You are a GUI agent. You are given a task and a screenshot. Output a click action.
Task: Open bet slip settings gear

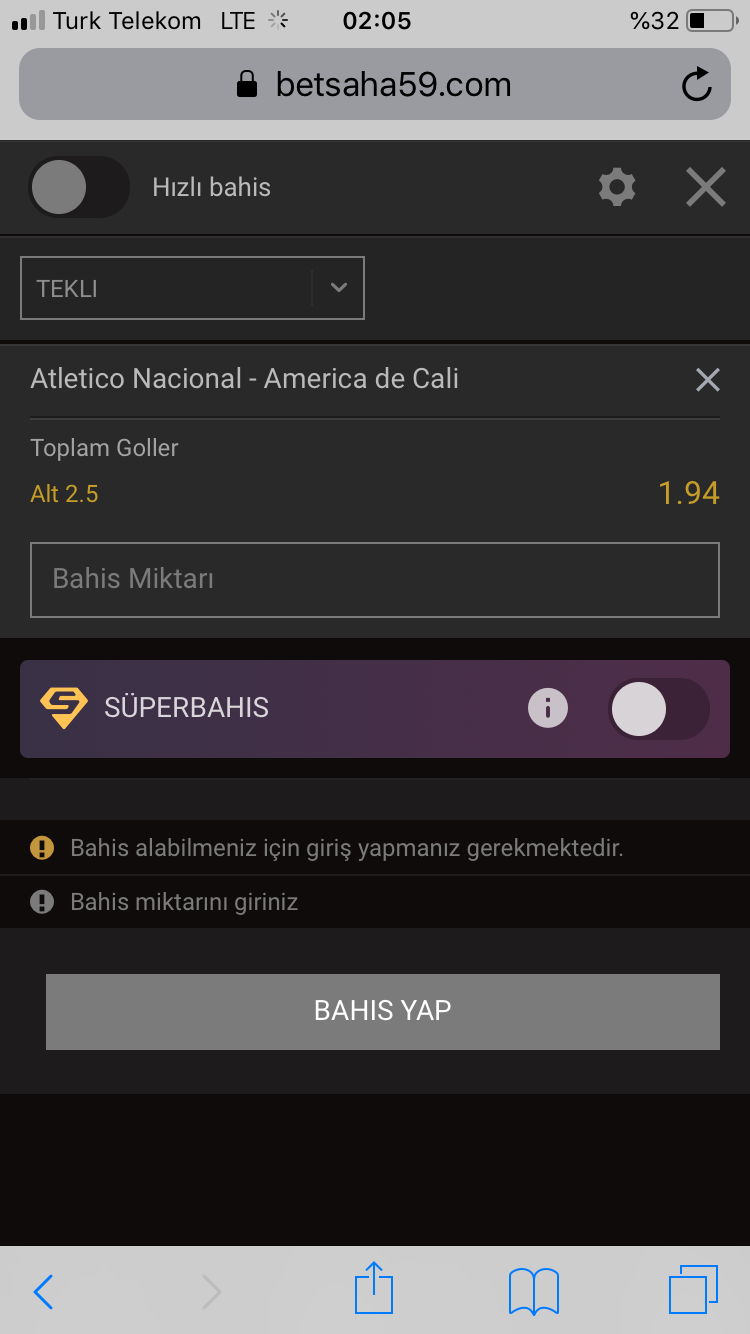click(617, 187)
